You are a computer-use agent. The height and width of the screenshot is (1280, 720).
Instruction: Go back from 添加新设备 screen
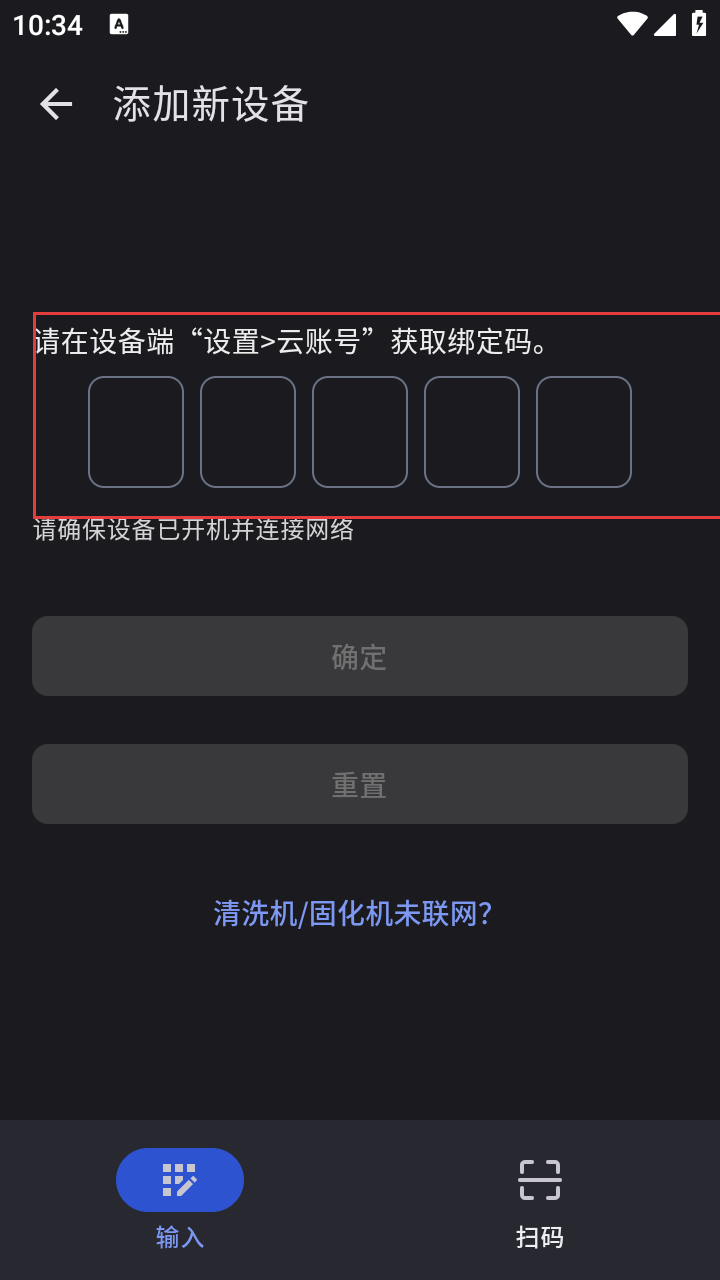click(x=56, y=104)
